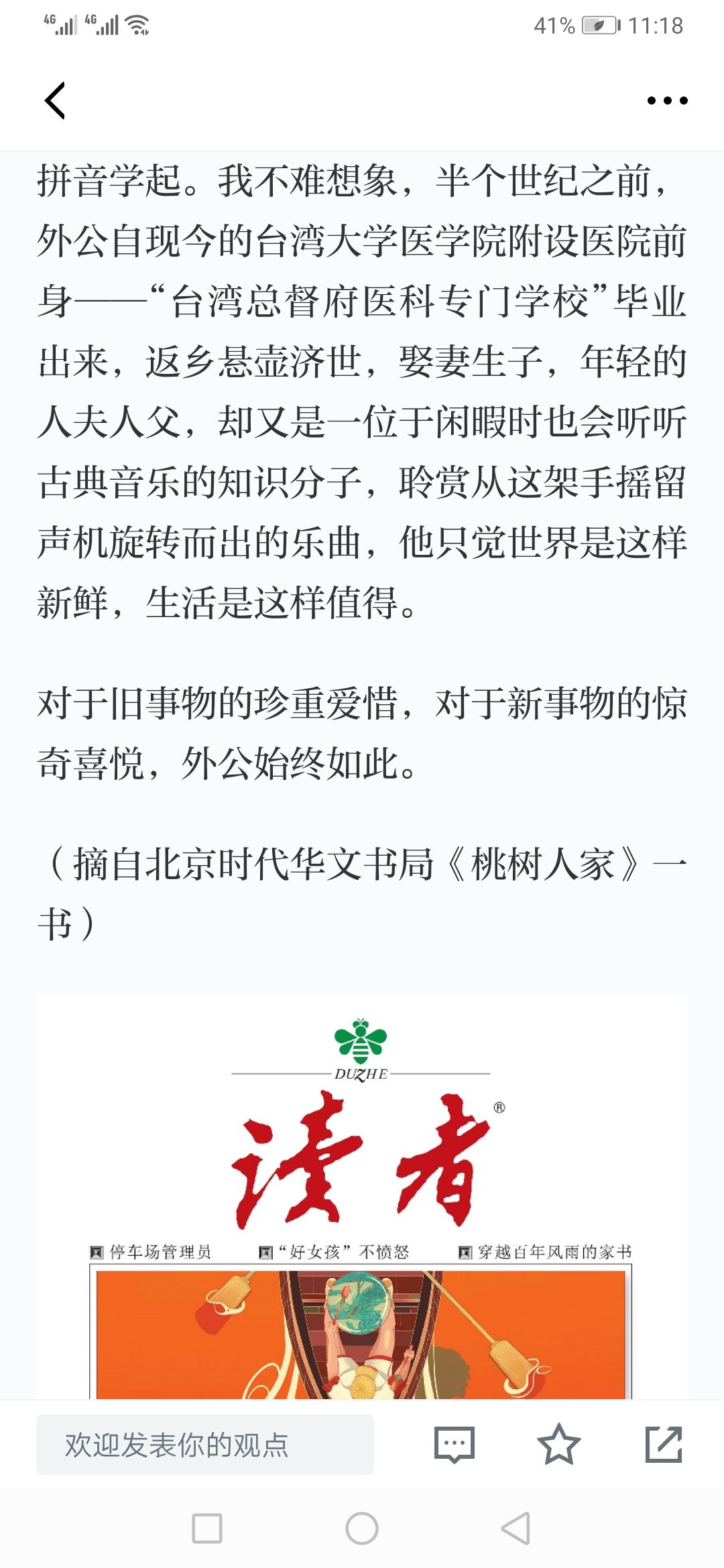Go back using the top-left arrow
724x1568 pixels.
pos(55,101)
